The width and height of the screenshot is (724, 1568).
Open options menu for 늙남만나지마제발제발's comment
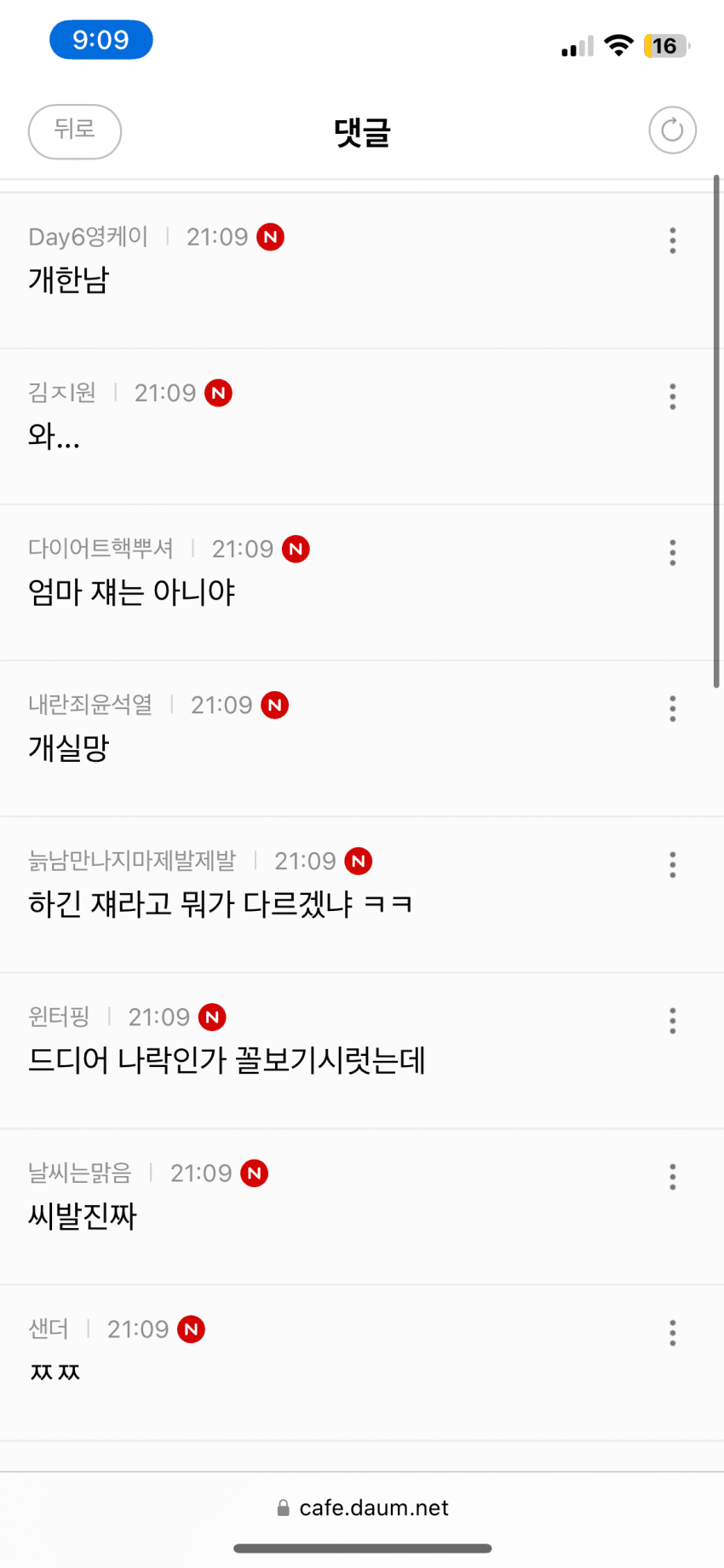tap(672, 864)
